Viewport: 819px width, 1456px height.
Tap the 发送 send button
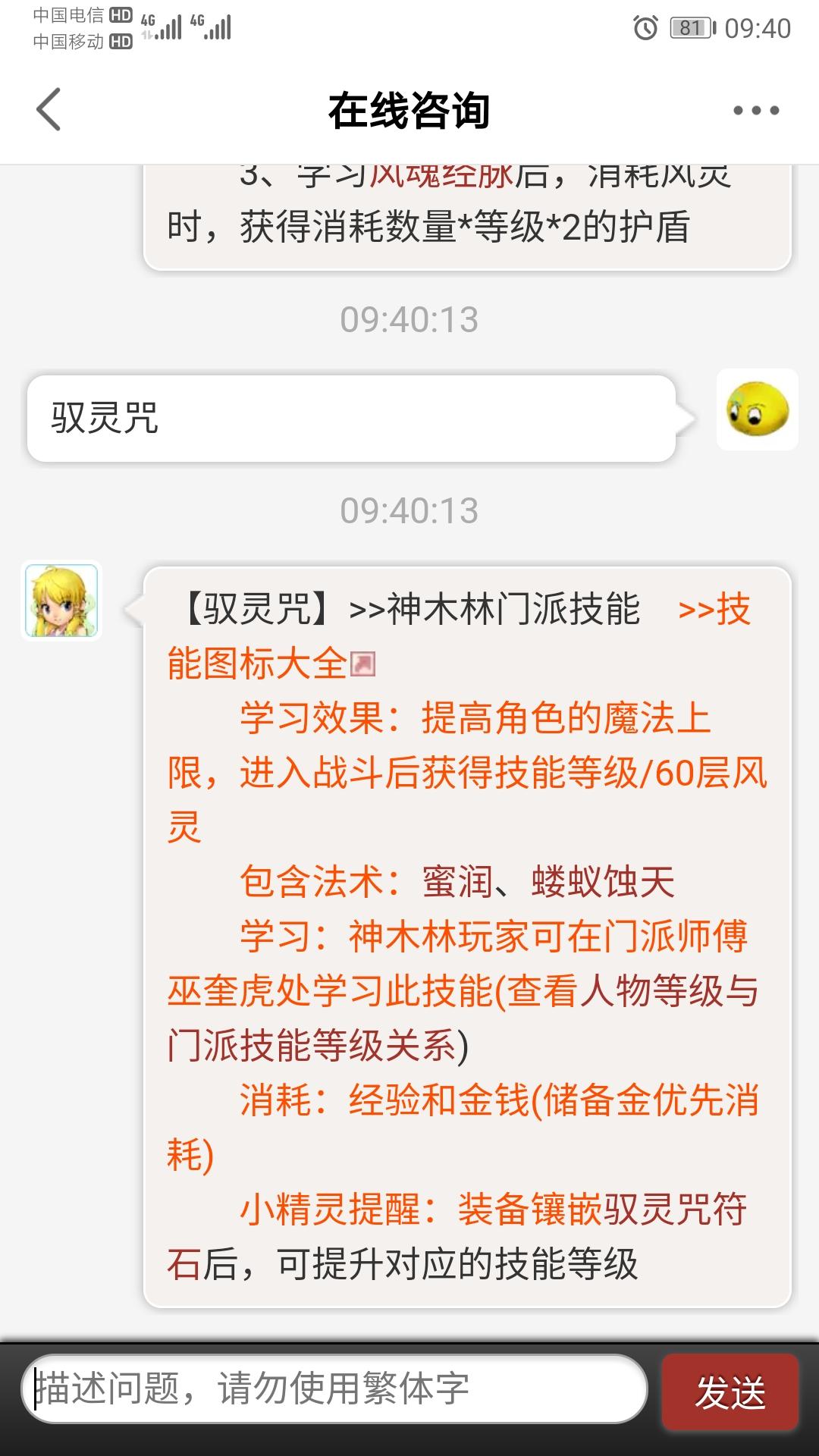(x=730, y=1392)
